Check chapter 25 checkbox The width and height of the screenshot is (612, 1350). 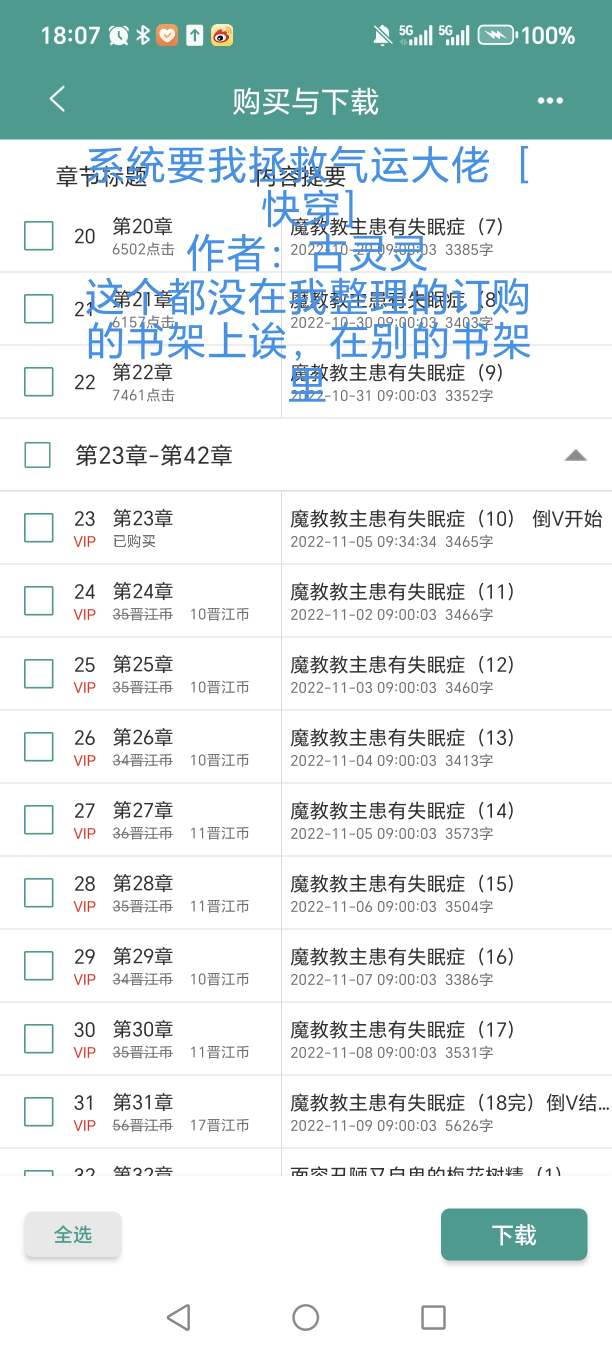tap(39, 674)
